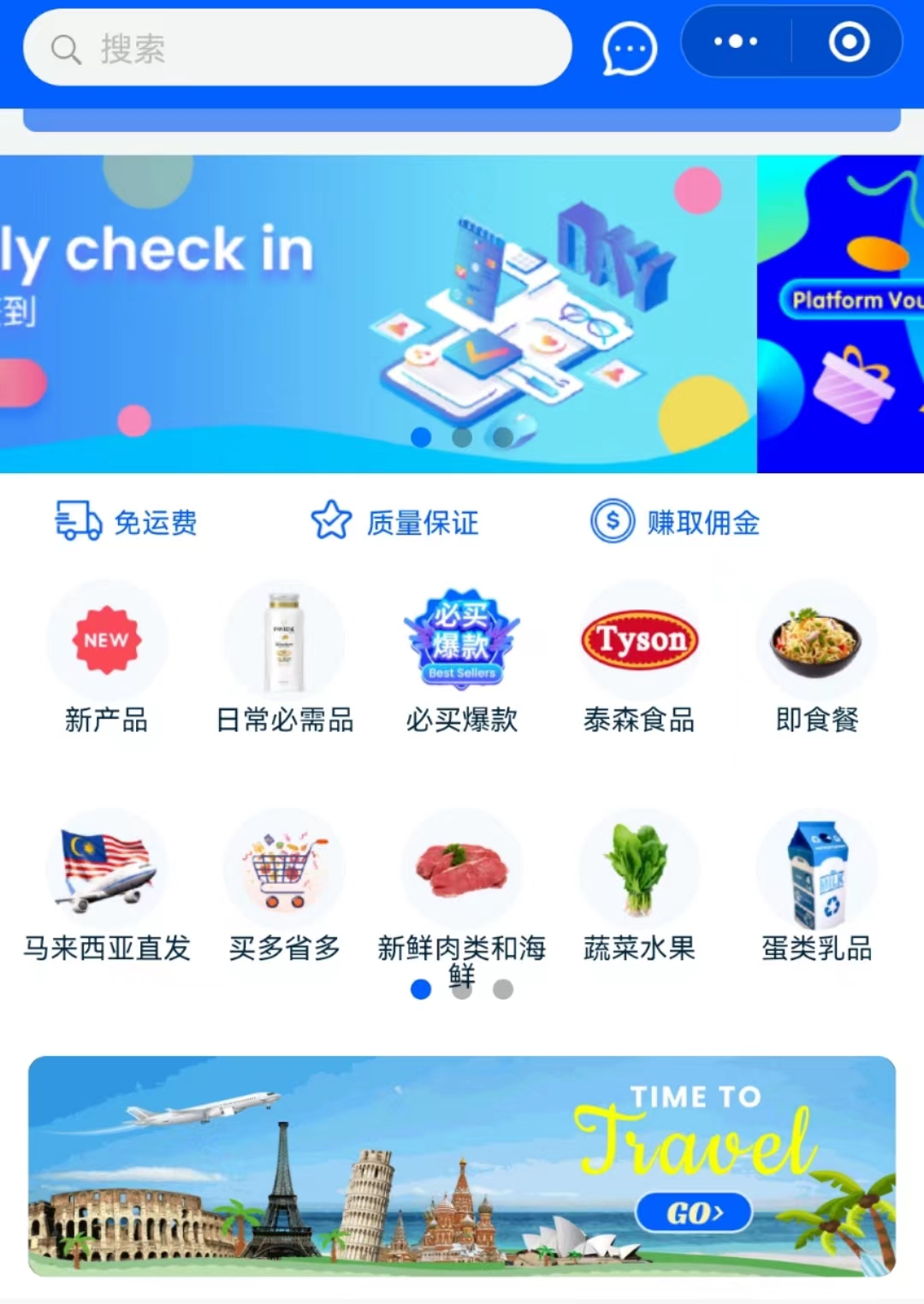Switch to the third banner slide dot
924x1304 pixels.
pyautogui.click(x=502, y=437)
